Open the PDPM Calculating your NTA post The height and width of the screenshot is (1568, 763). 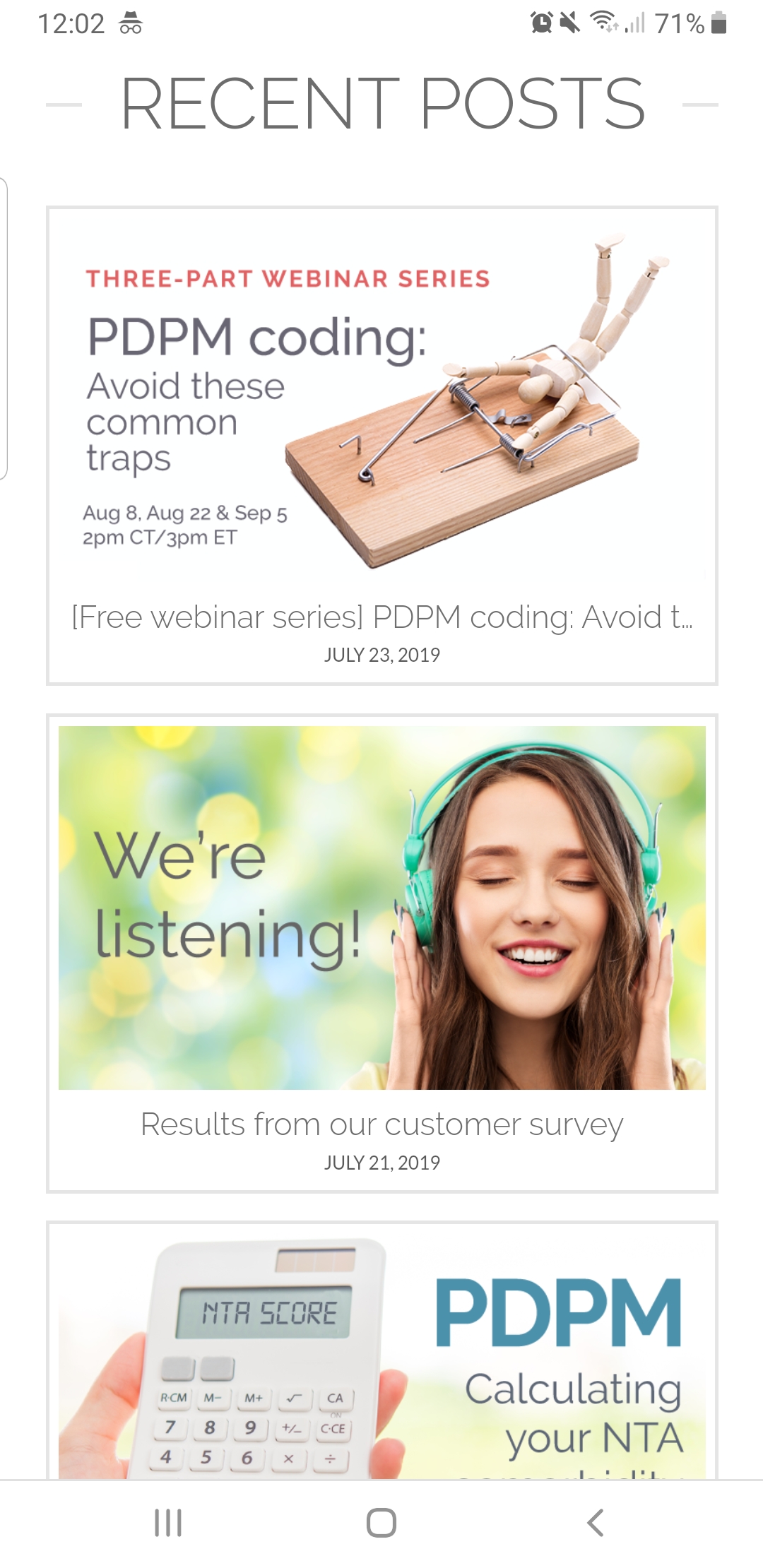coord(381,1350)
